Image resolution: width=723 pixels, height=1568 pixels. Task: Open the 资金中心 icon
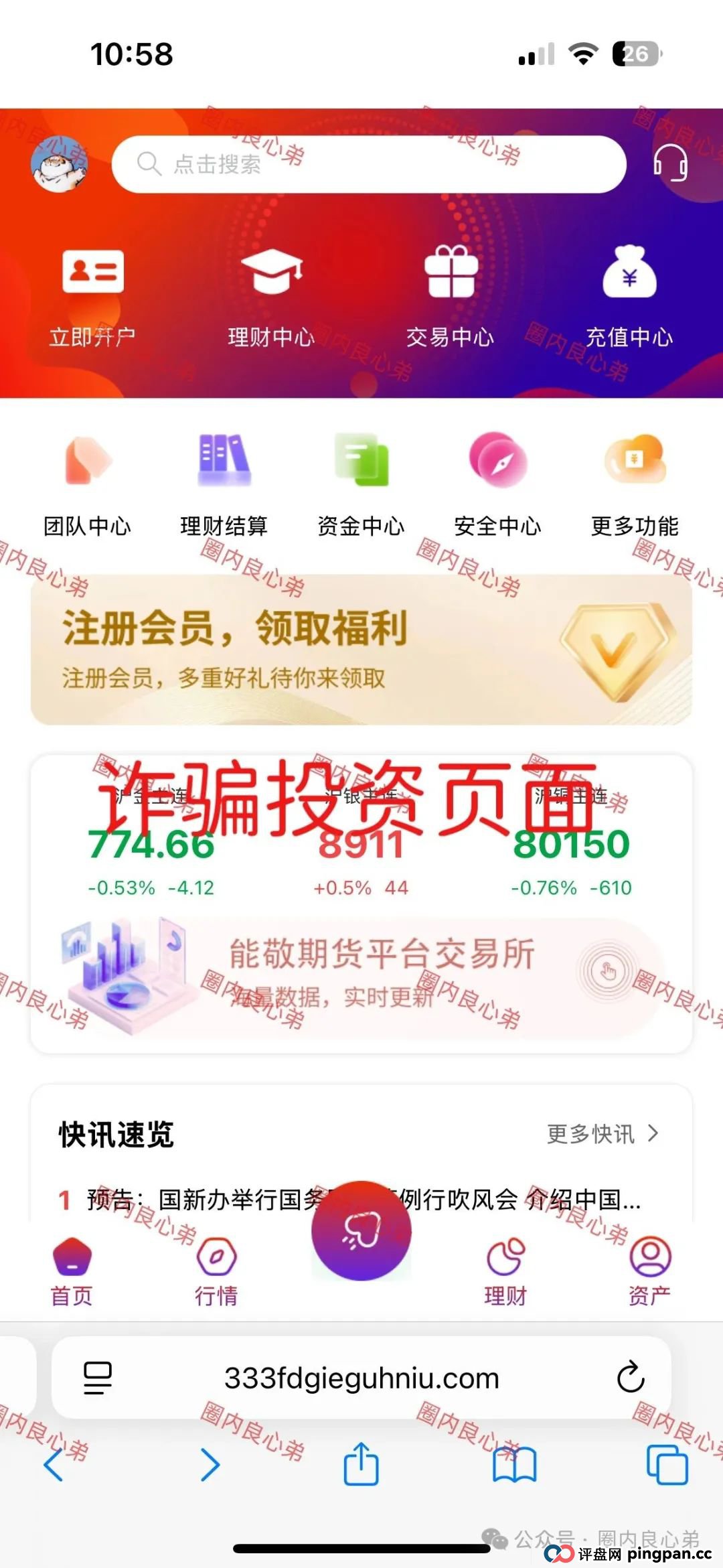(361, 462)
